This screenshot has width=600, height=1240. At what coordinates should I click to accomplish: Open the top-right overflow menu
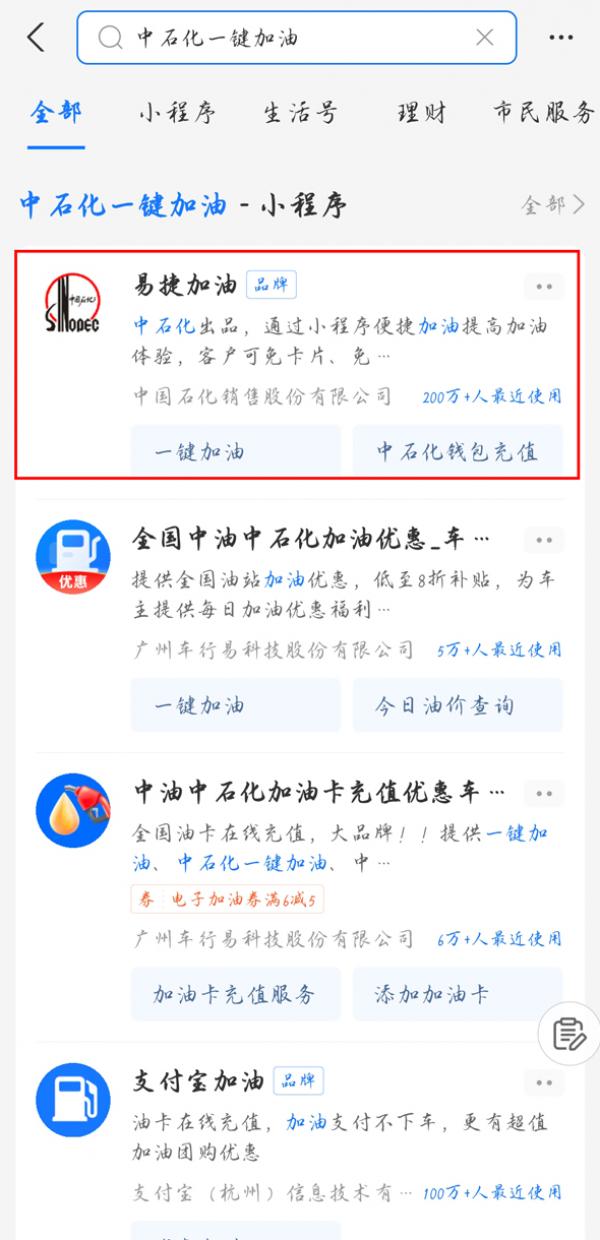pos(561,38)
